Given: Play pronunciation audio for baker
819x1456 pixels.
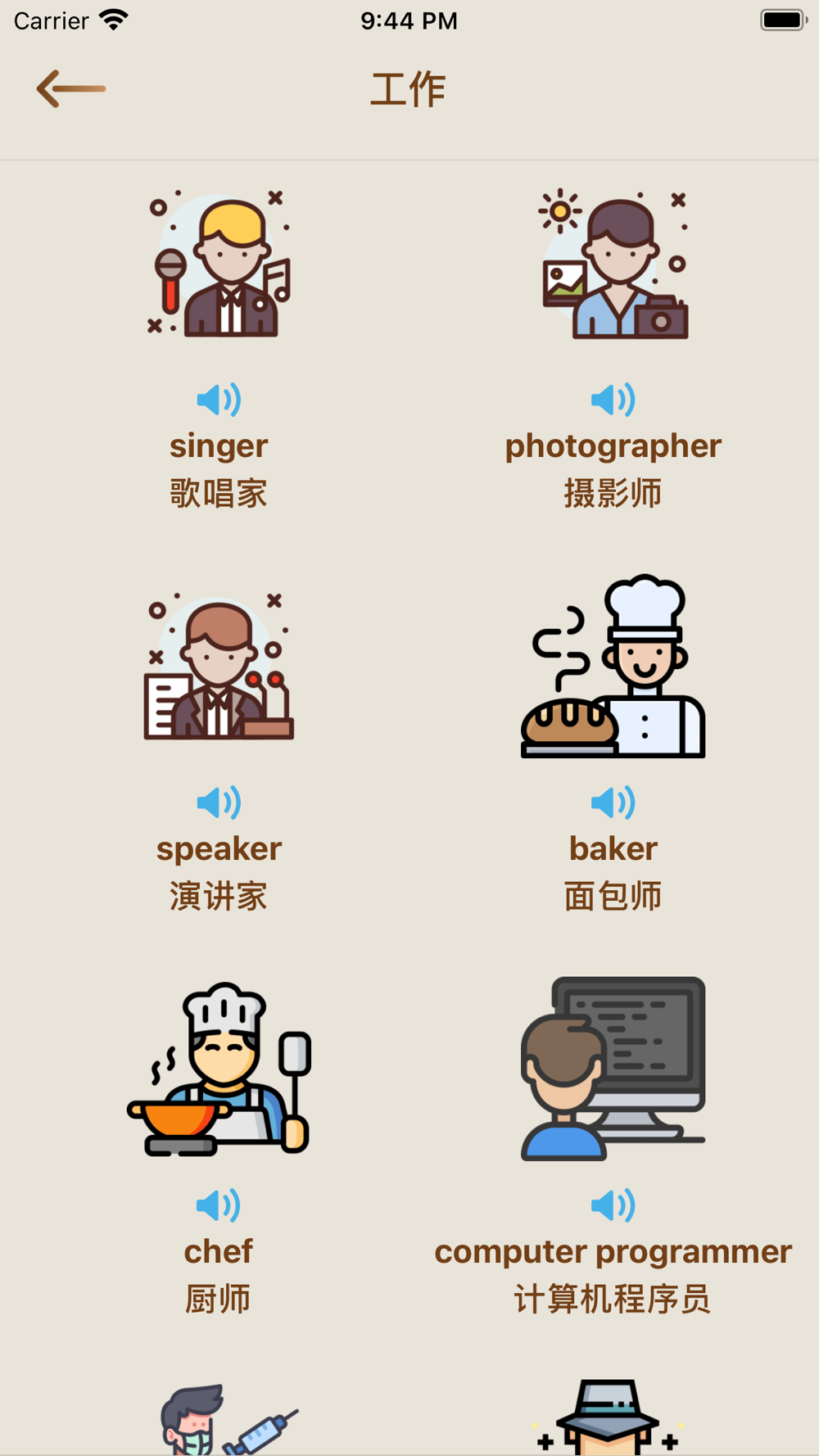Looking at the screenshot, I should [613, 803].
